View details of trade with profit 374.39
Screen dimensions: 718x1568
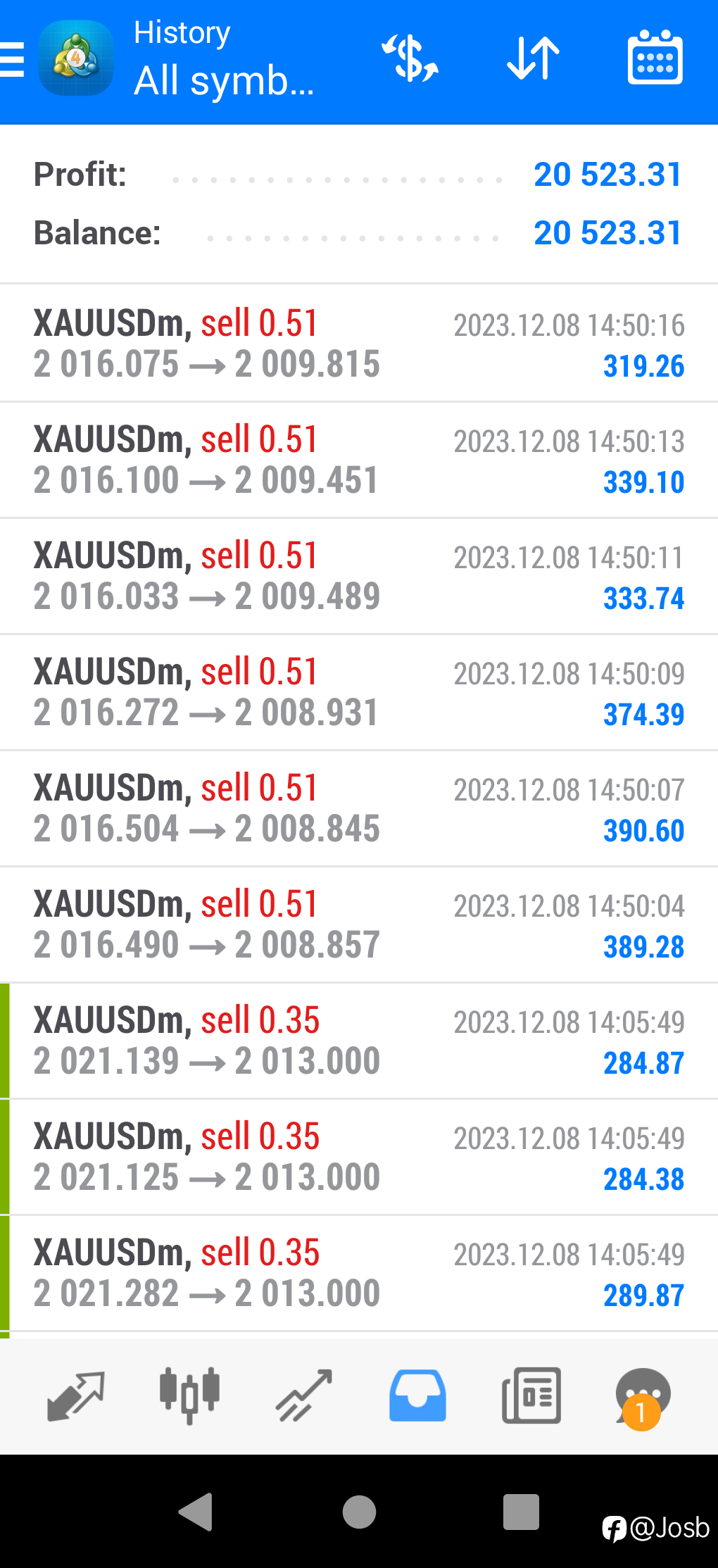(x=359, y=693)
